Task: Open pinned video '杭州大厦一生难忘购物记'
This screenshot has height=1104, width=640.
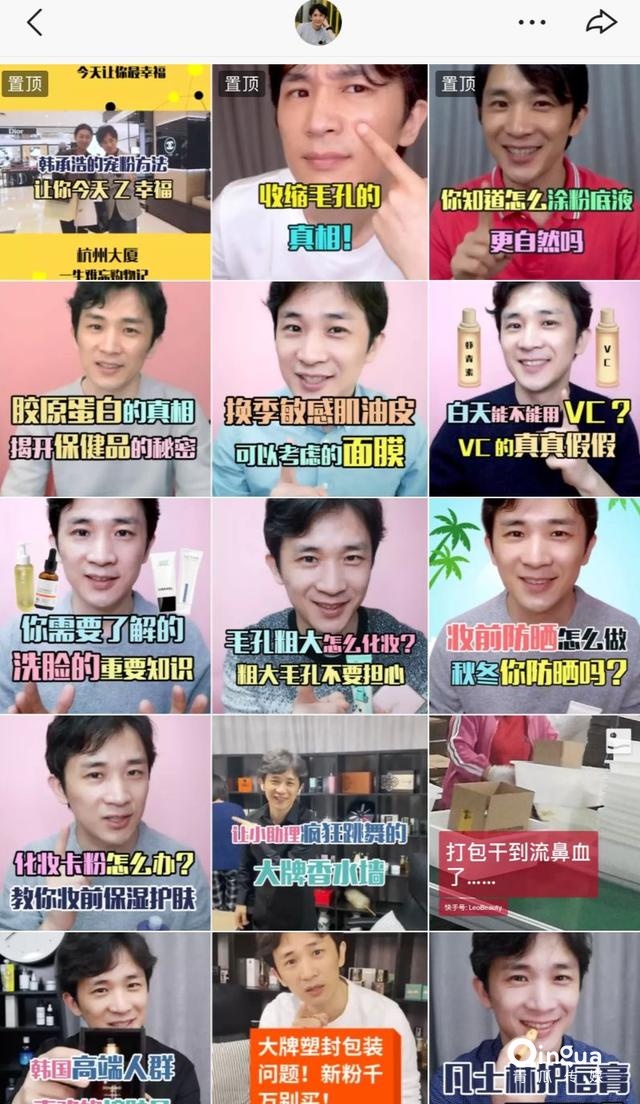Action: pos(105,172)
